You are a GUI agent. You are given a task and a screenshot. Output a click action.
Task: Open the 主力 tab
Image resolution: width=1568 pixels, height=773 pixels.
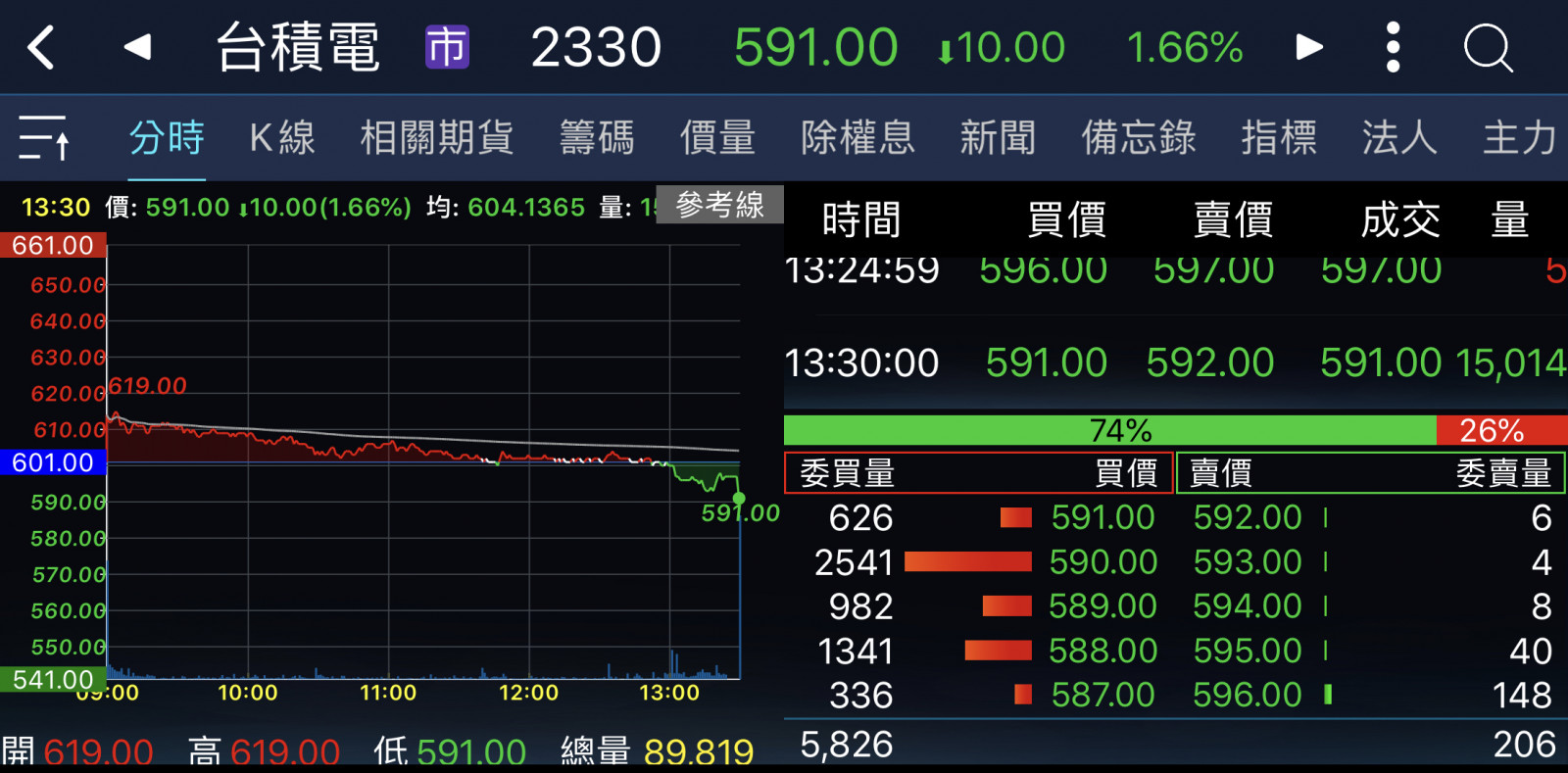[1519, 137]
